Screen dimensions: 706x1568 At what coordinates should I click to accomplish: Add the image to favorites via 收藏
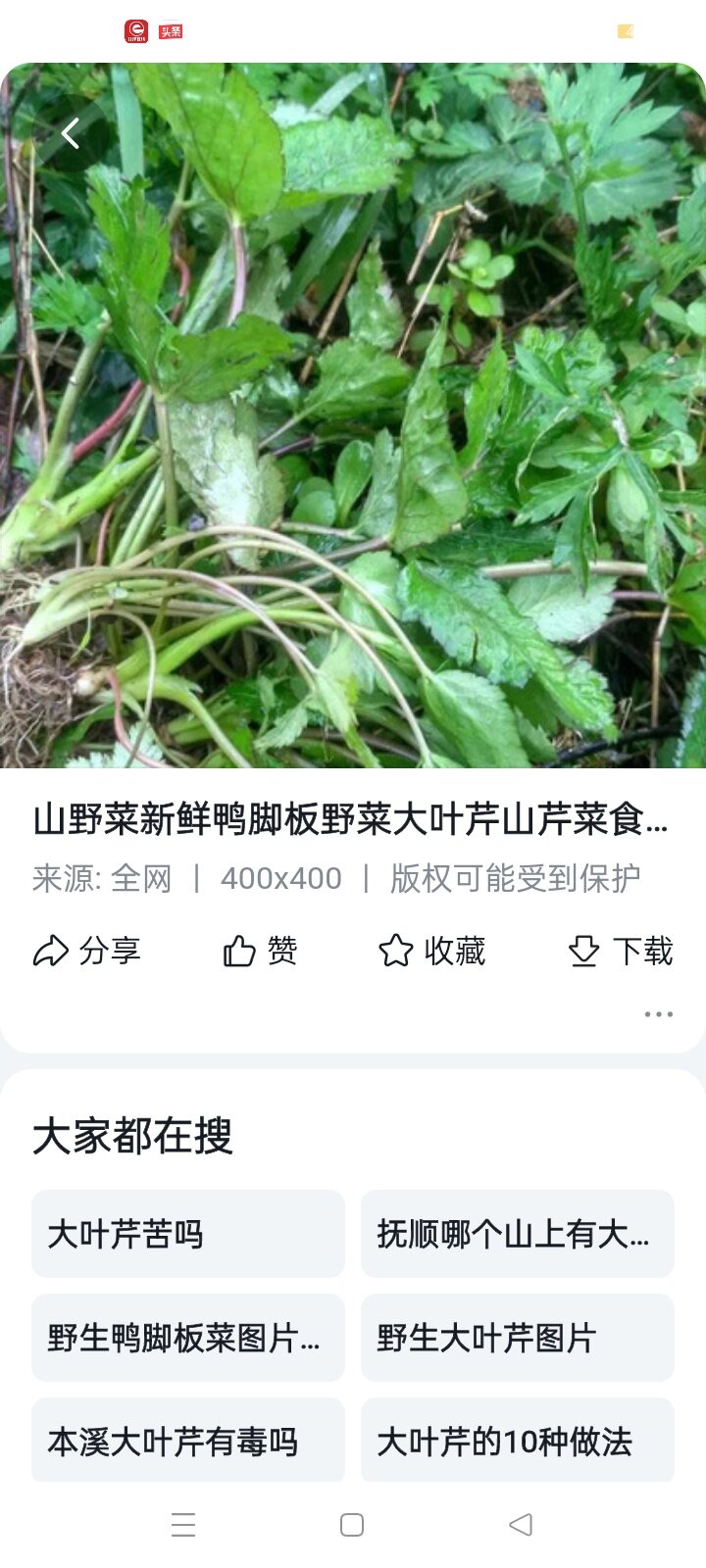click(x=431, y=951)
